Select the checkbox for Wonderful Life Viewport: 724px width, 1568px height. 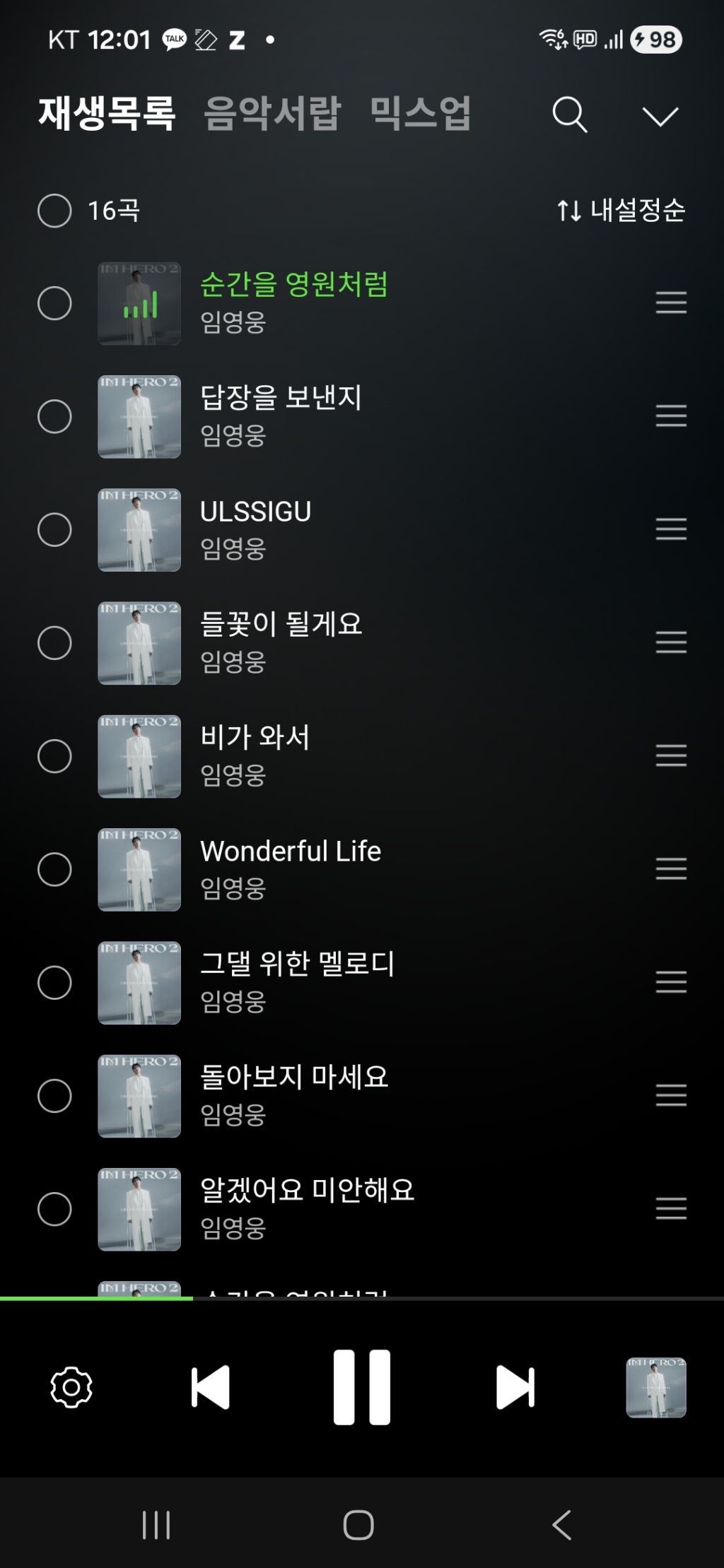click(54, 869)
